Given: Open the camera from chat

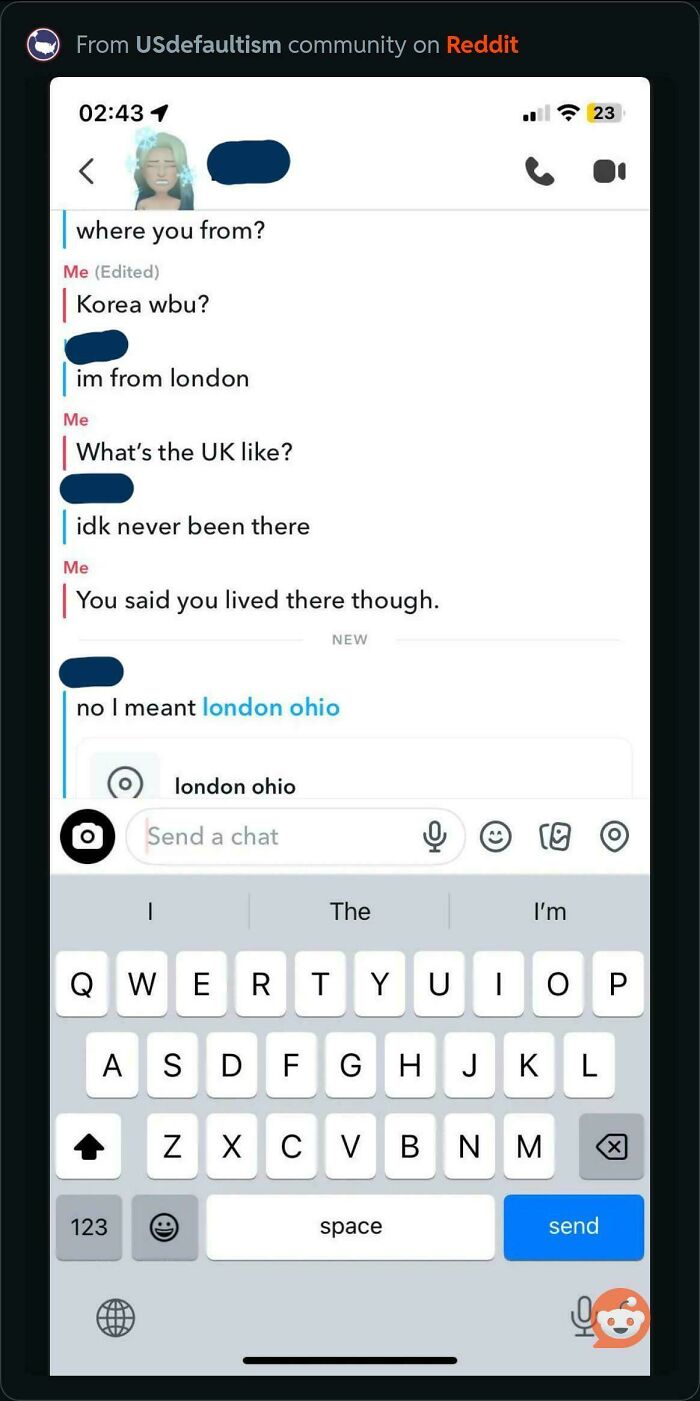Looking at the screenshot, I should [x=88, y=836].
